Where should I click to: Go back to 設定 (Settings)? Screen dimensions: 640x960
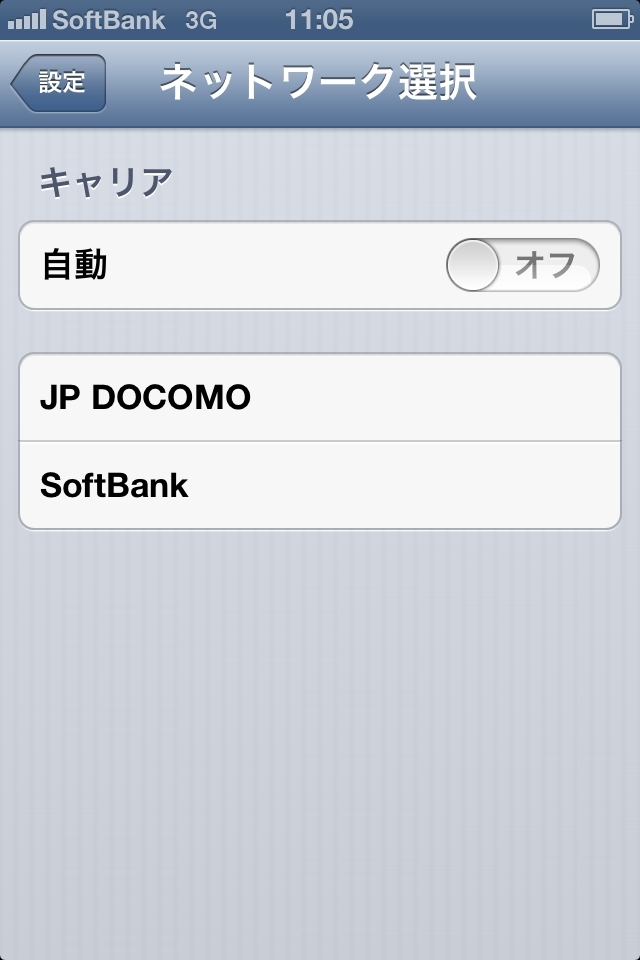[59, 83]
